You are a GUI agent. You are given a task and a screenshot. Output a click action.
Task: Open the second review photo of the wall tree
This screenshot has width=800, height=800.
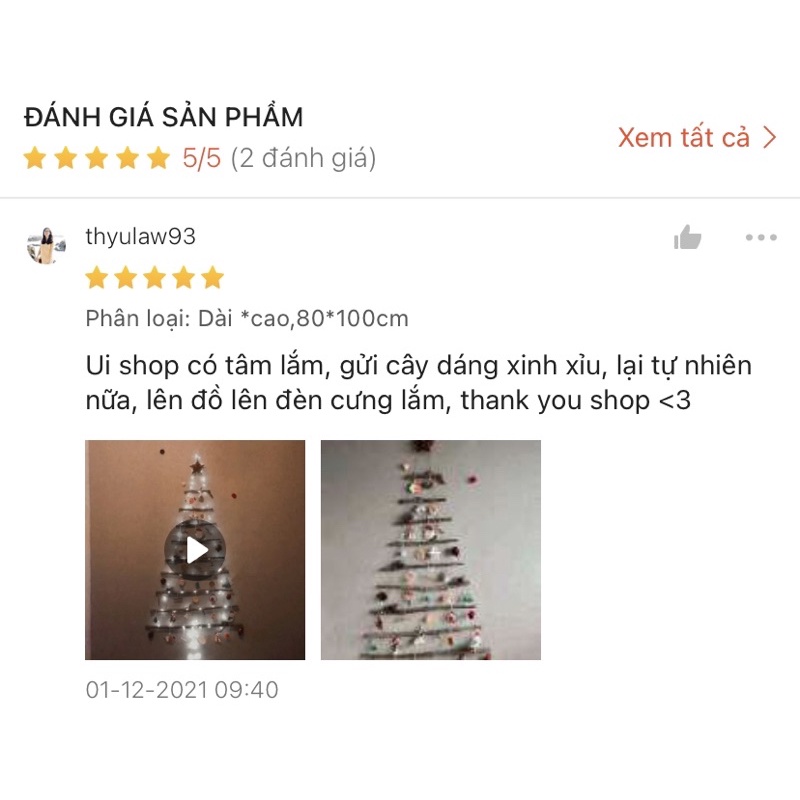click(x=430, y=549)
